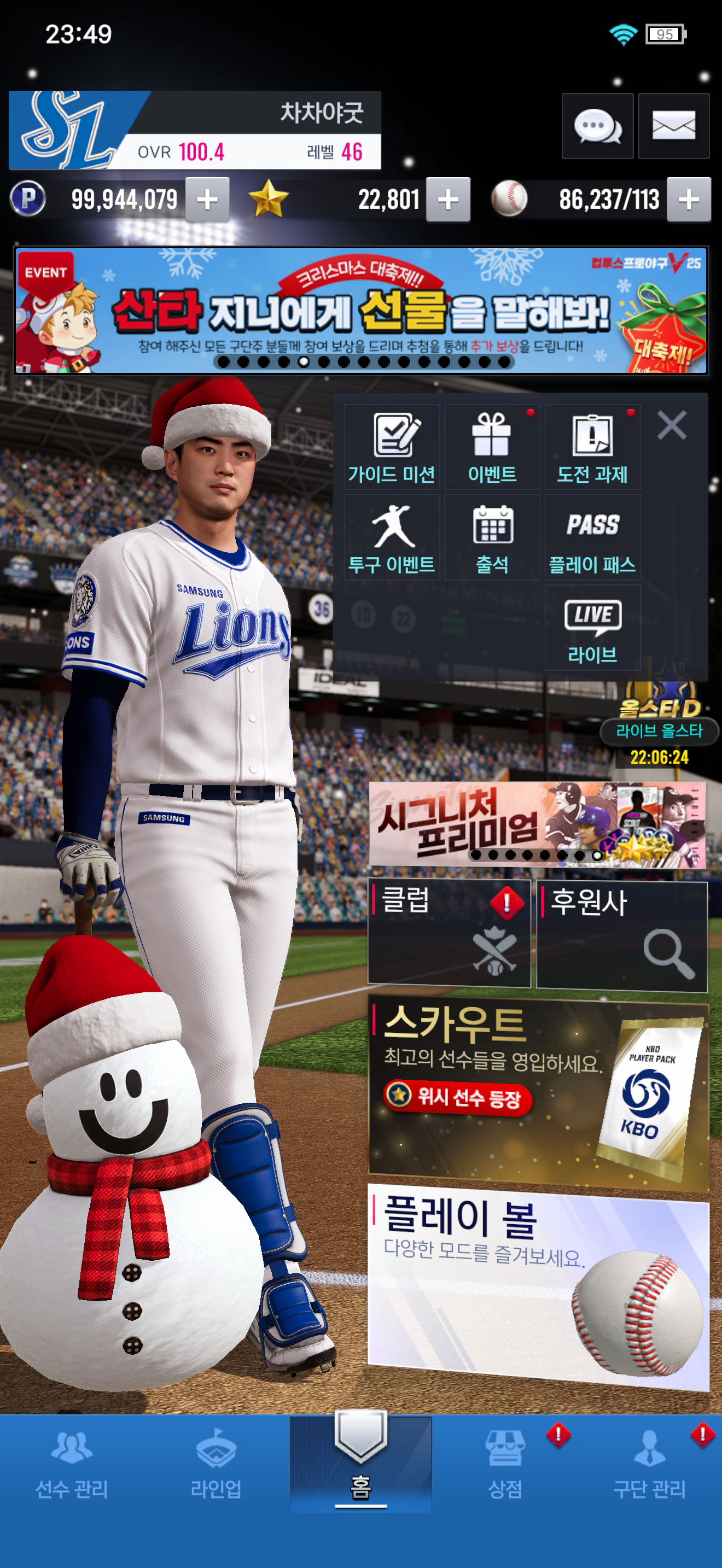Screen dimensions: 722x1568
Task: Open the 후원사 sponsor card
Action: coord(621,935)
